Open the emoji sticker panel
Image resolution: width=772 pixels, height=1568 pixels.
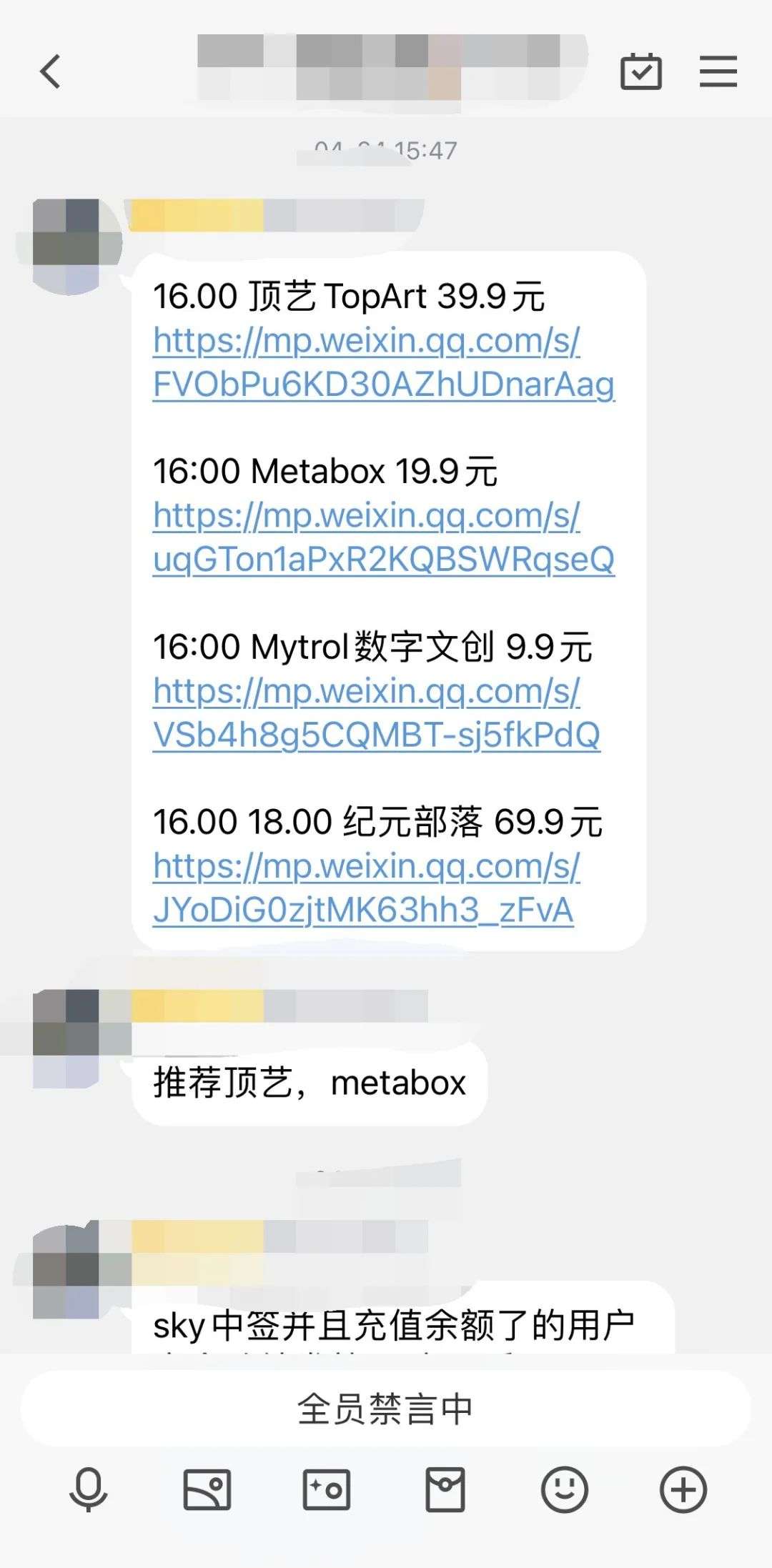[x=565, y=1489]
